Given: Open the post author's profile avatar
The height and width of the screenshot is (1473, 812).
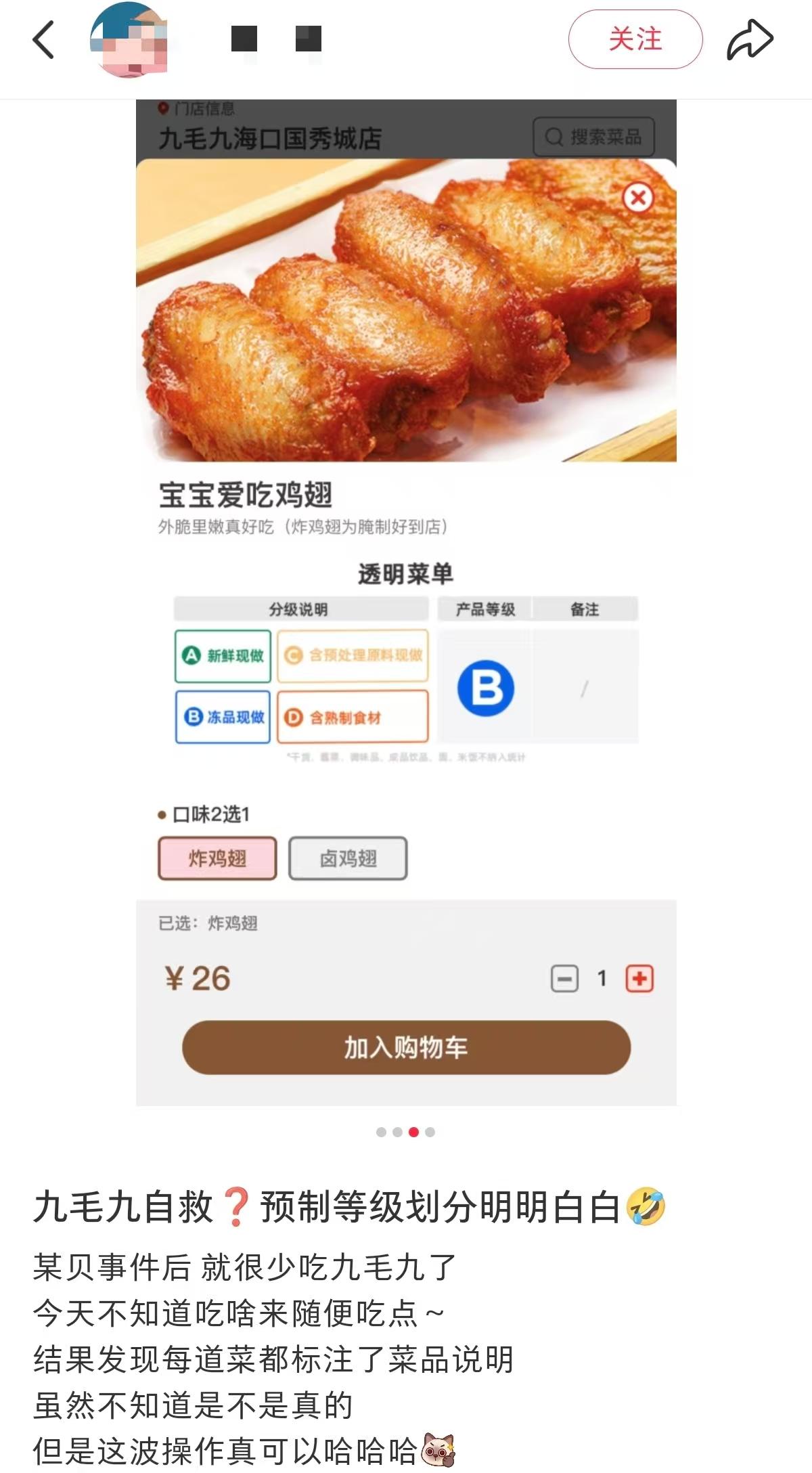Looking at the screenshot, I should (x=129, y=39).
